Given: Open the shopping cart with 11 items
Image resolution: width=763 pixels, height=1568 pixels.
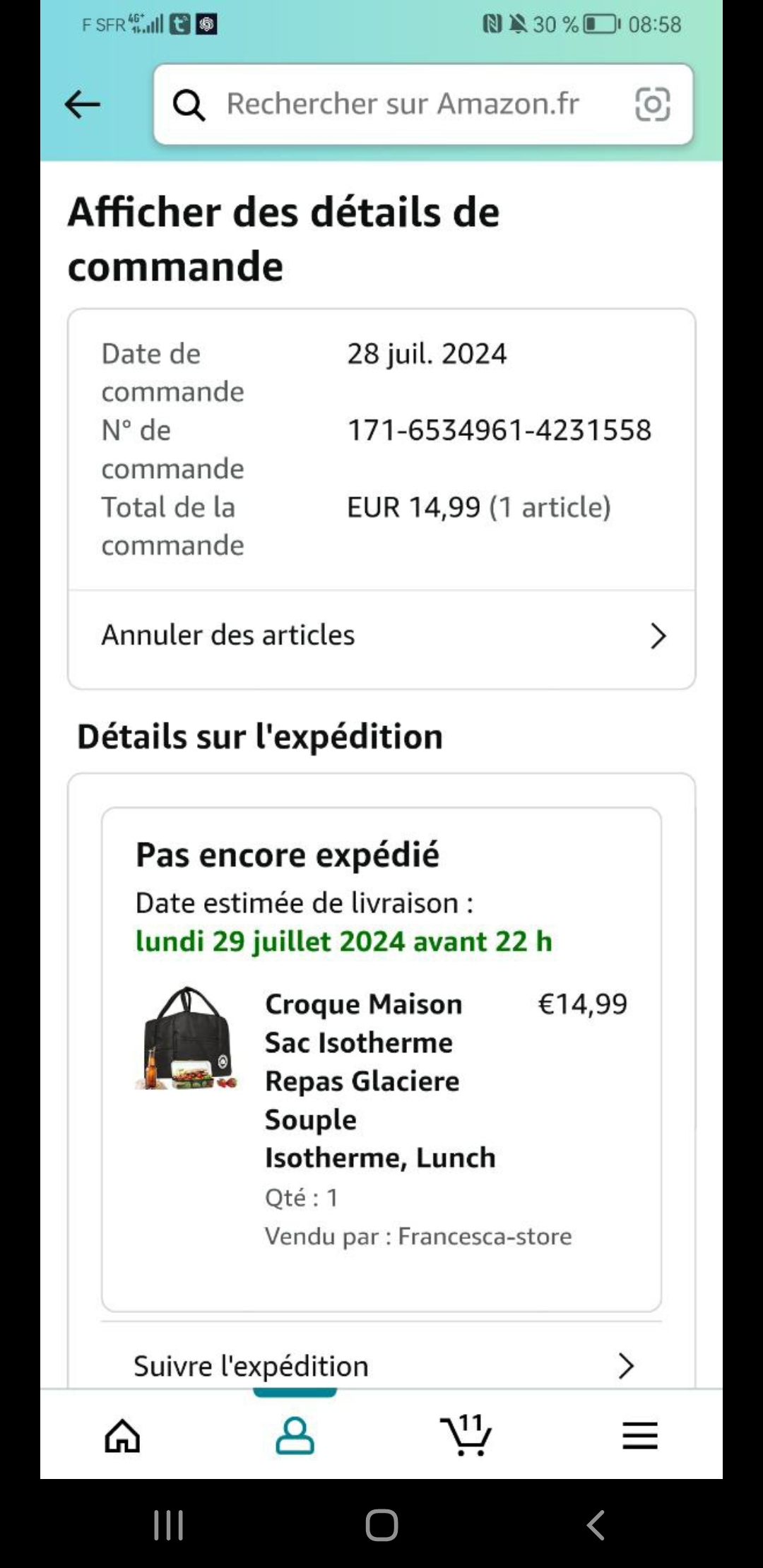Looking at the screenshot, I should click(x=466, y=1435).
